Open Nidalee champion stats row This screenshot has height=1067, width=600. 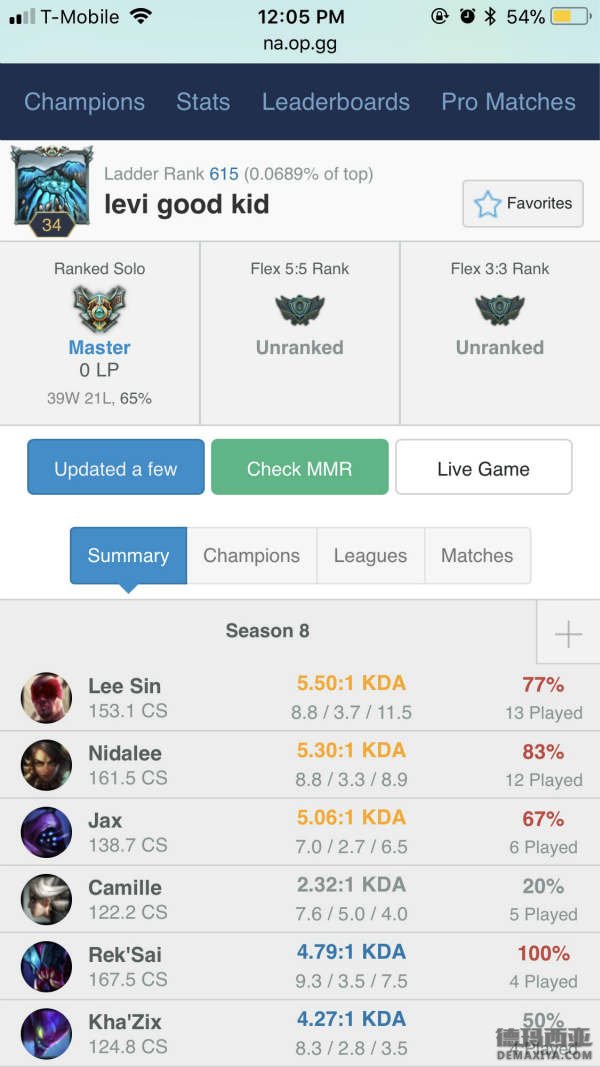[x=300, y=765]
